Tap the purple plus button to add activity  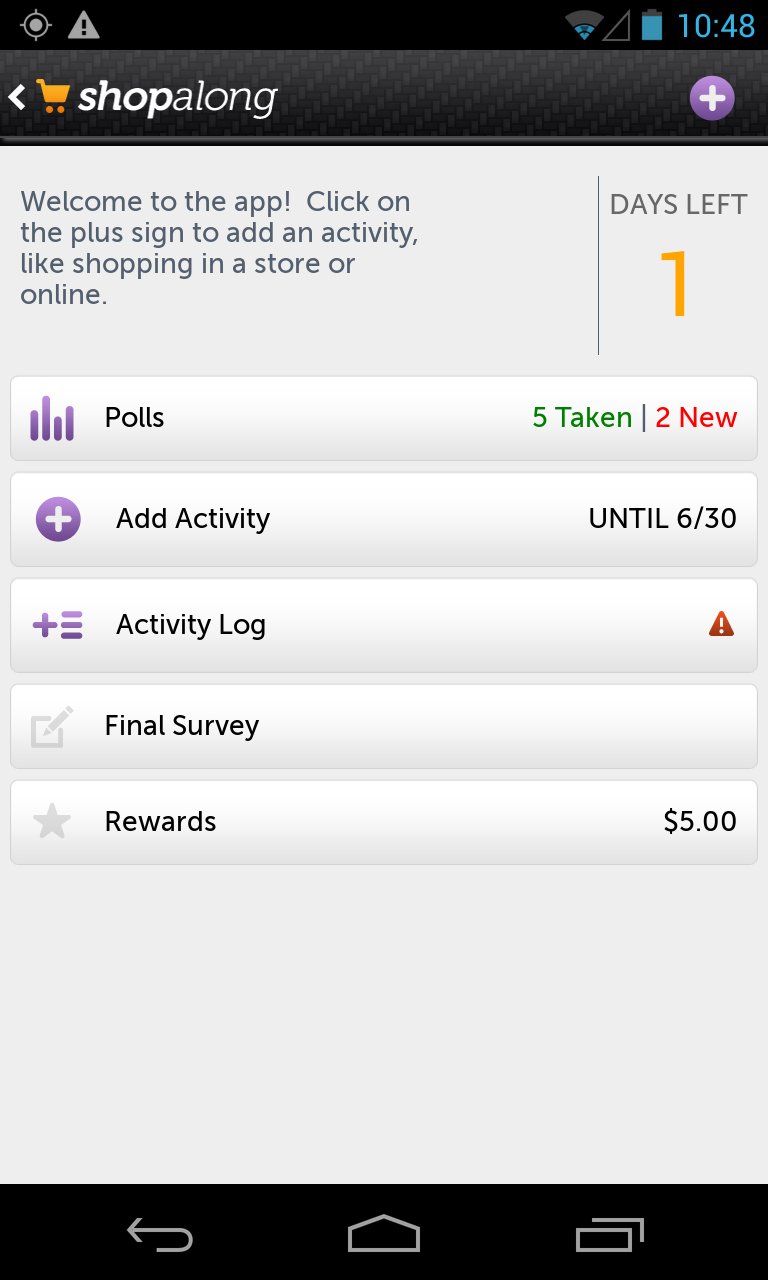click(x=712, y=98)
